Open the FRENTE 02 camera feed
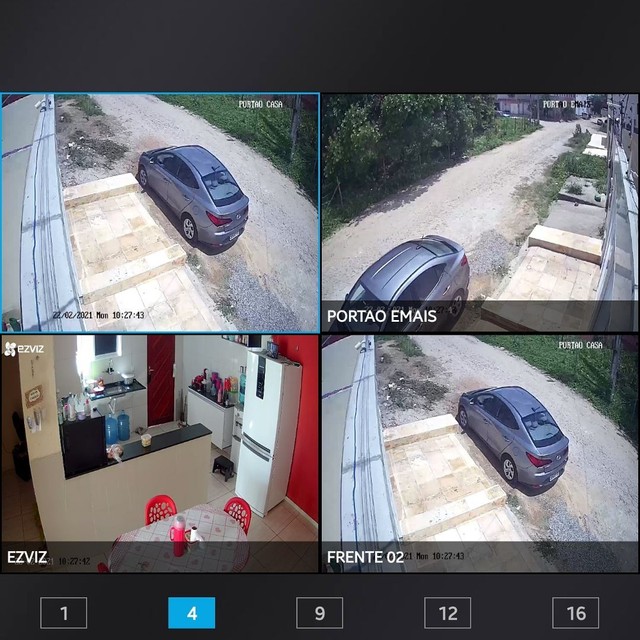 click(x=479, y=453)
